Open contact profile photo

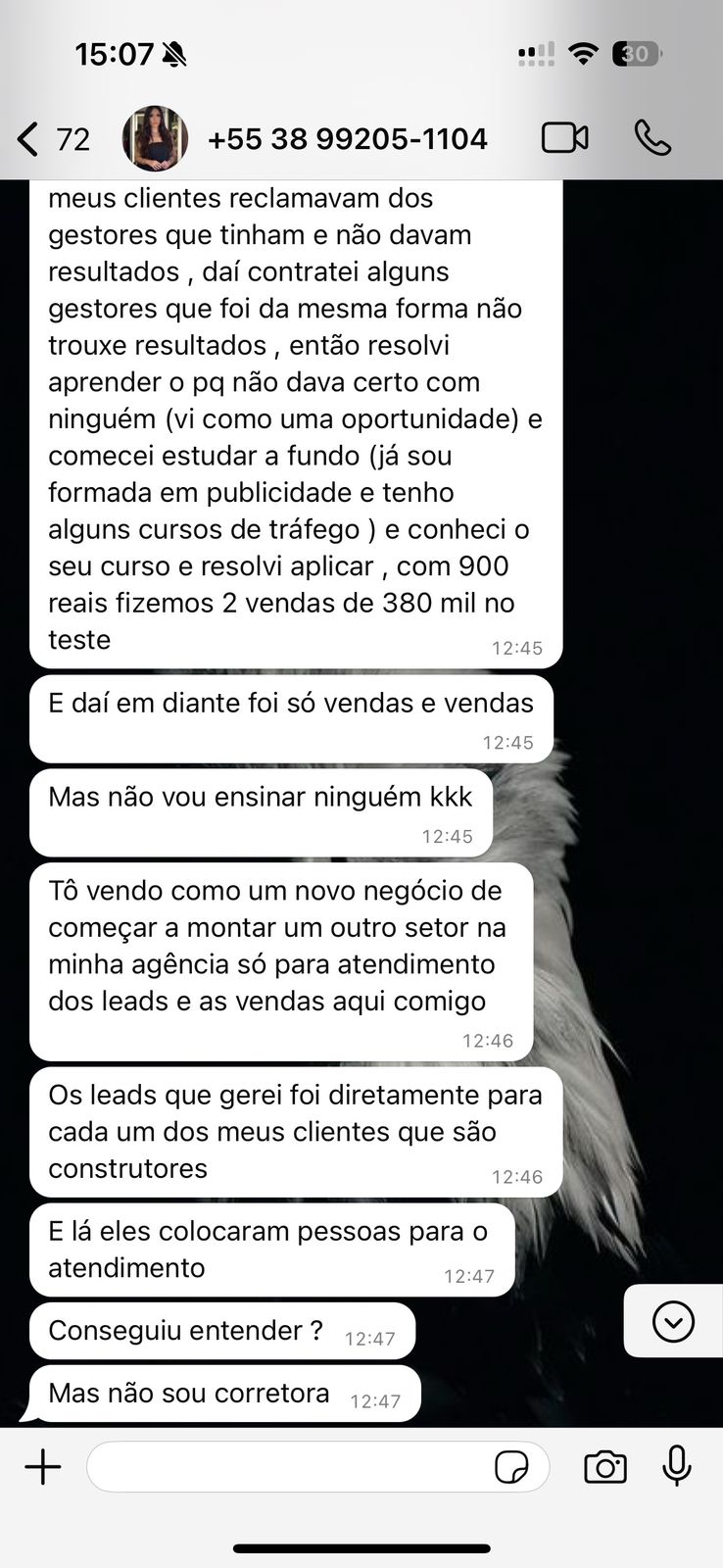pyautogui.click(x=155, y=139)
